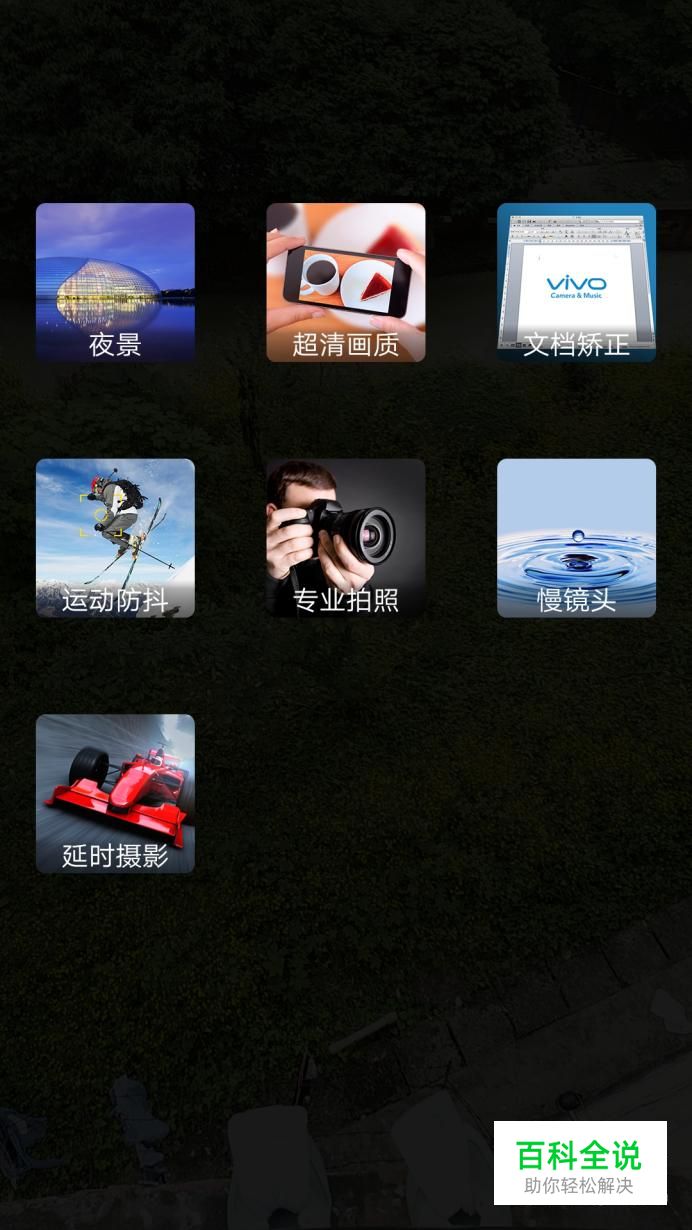
Task: Select the 夜景 night scene mode
Action: point(115,282)
